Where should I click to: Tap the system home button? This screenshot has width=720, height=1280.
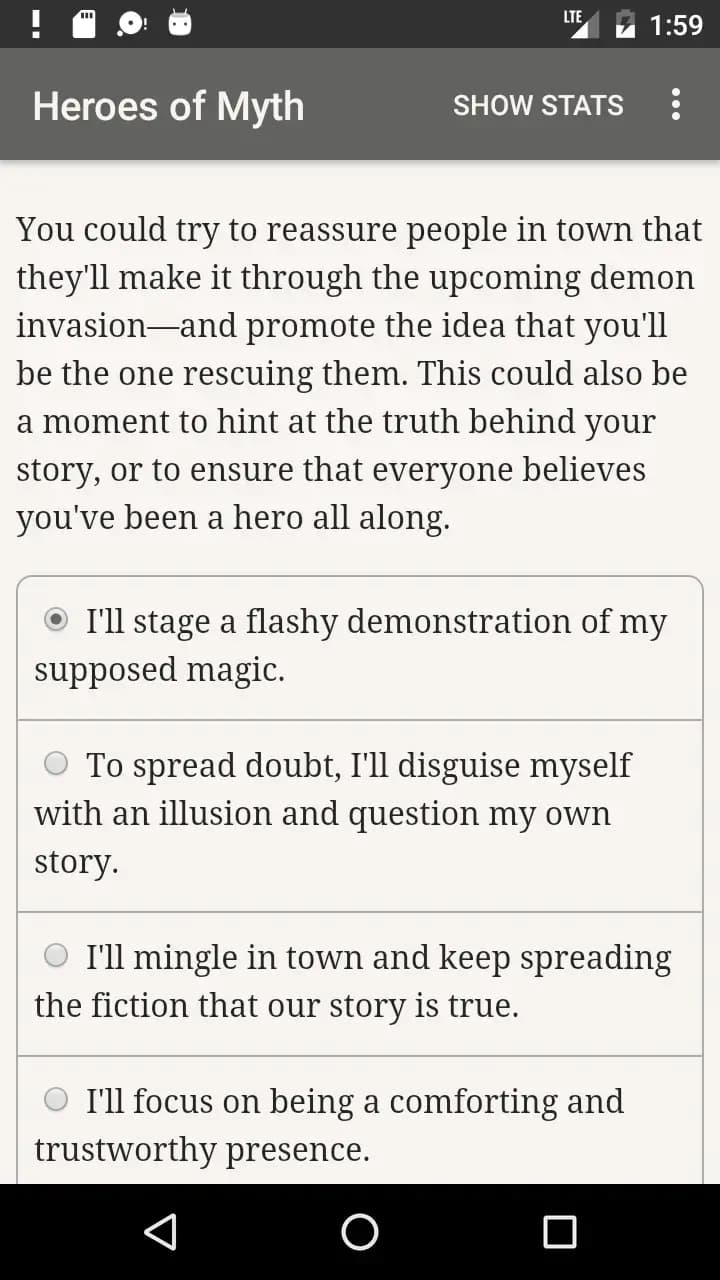click(x=360, y=1232)
